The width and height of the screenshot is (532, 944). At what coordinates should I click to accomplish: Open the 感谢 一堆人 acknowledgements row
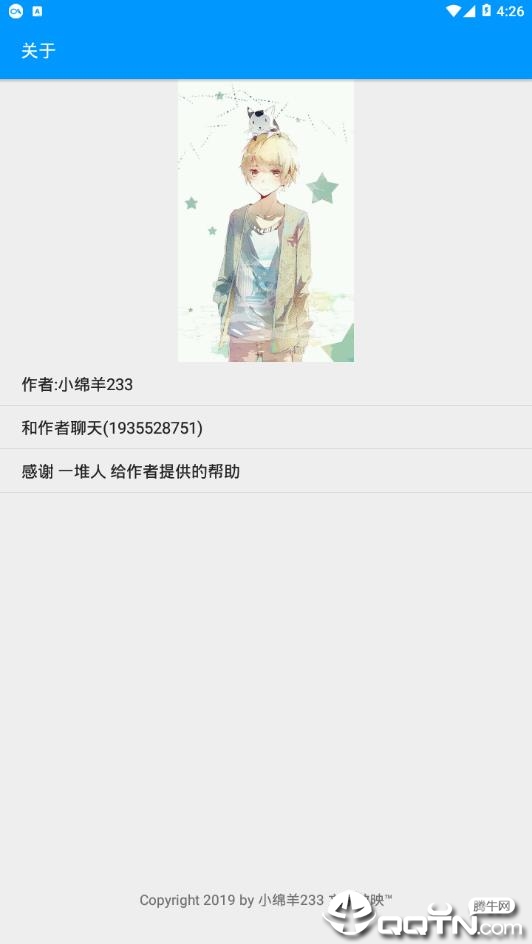[x=266, y=471]
